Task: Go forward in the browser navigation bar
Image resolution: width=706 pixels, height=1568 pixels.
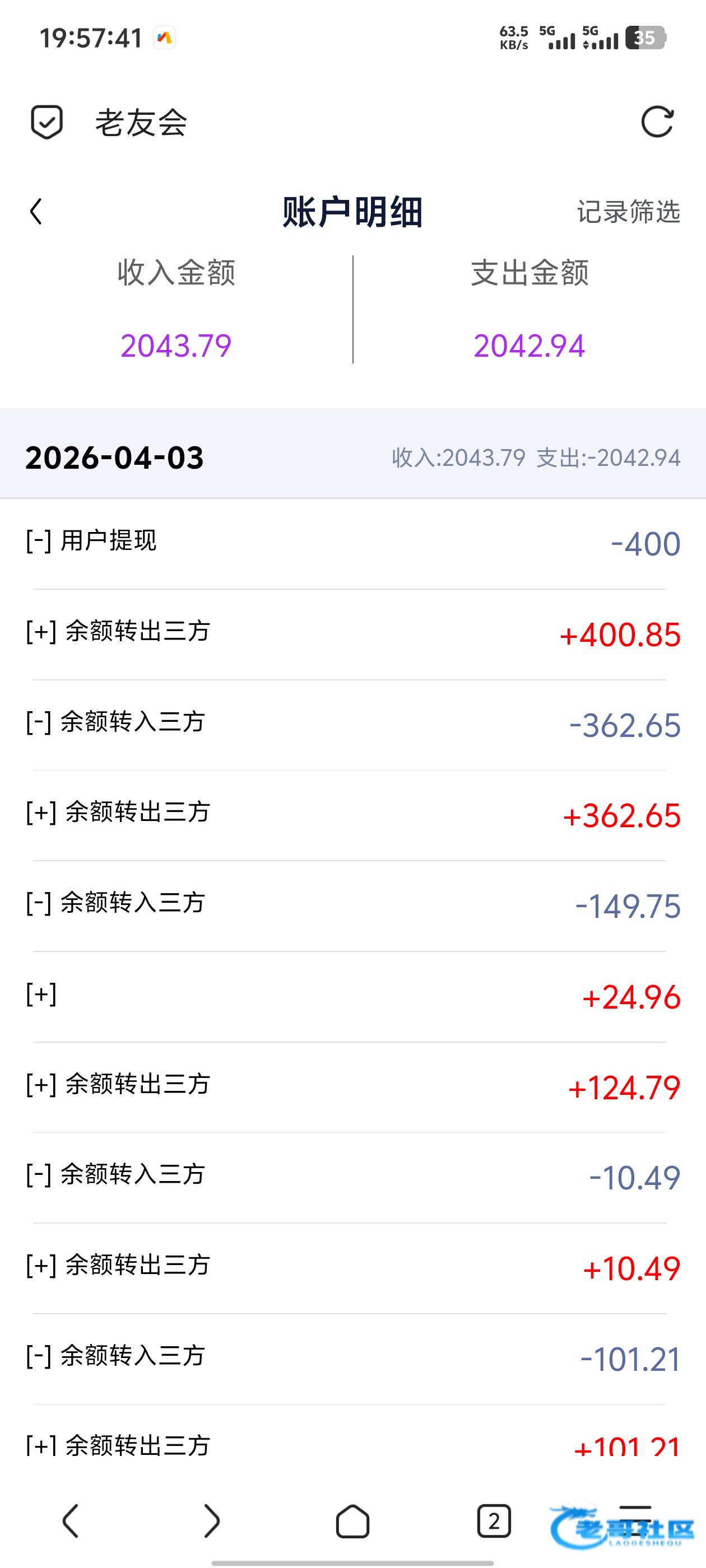Action: pyautogui.click(x=211, y=1521)
